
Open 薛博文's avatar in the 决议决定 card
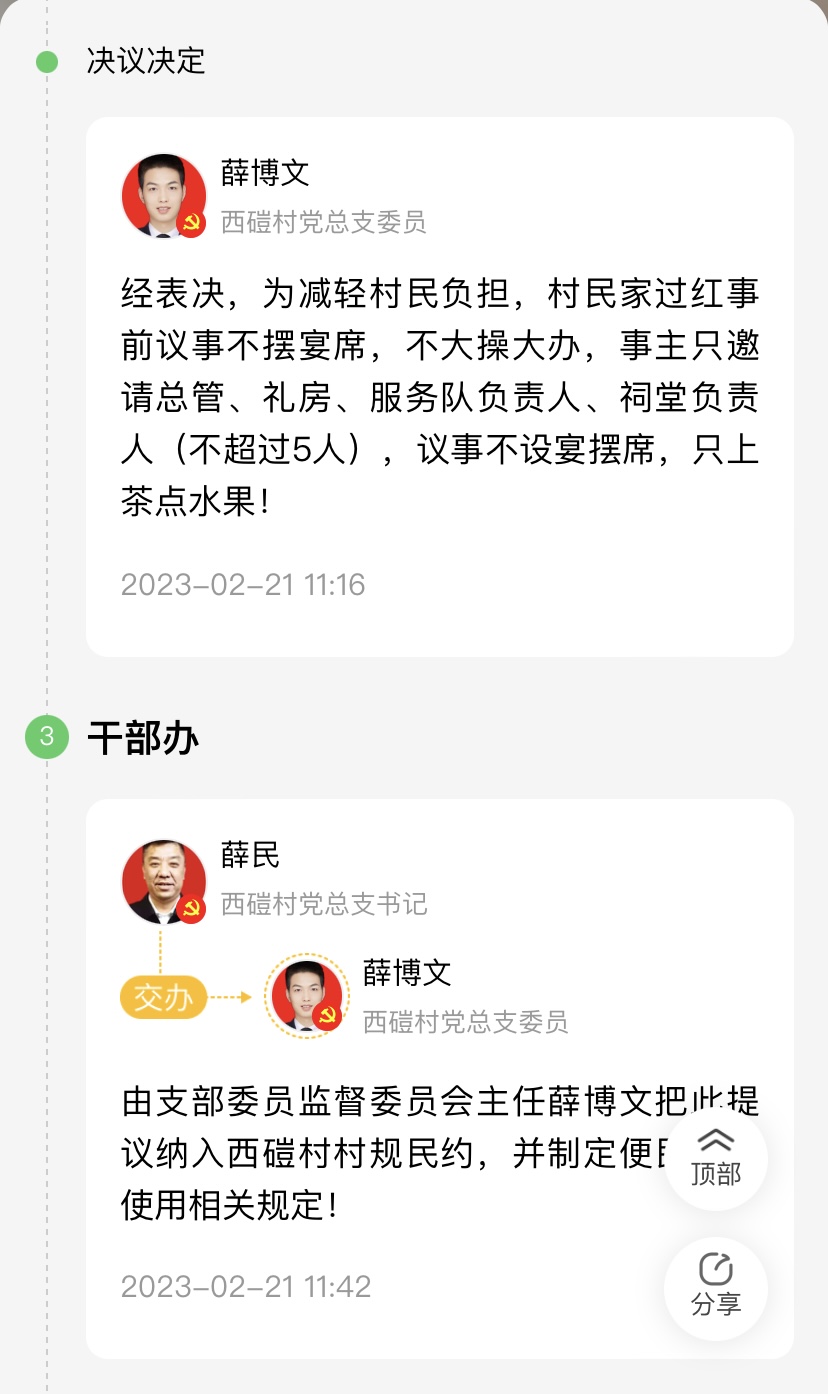click(x=164, y=196)
